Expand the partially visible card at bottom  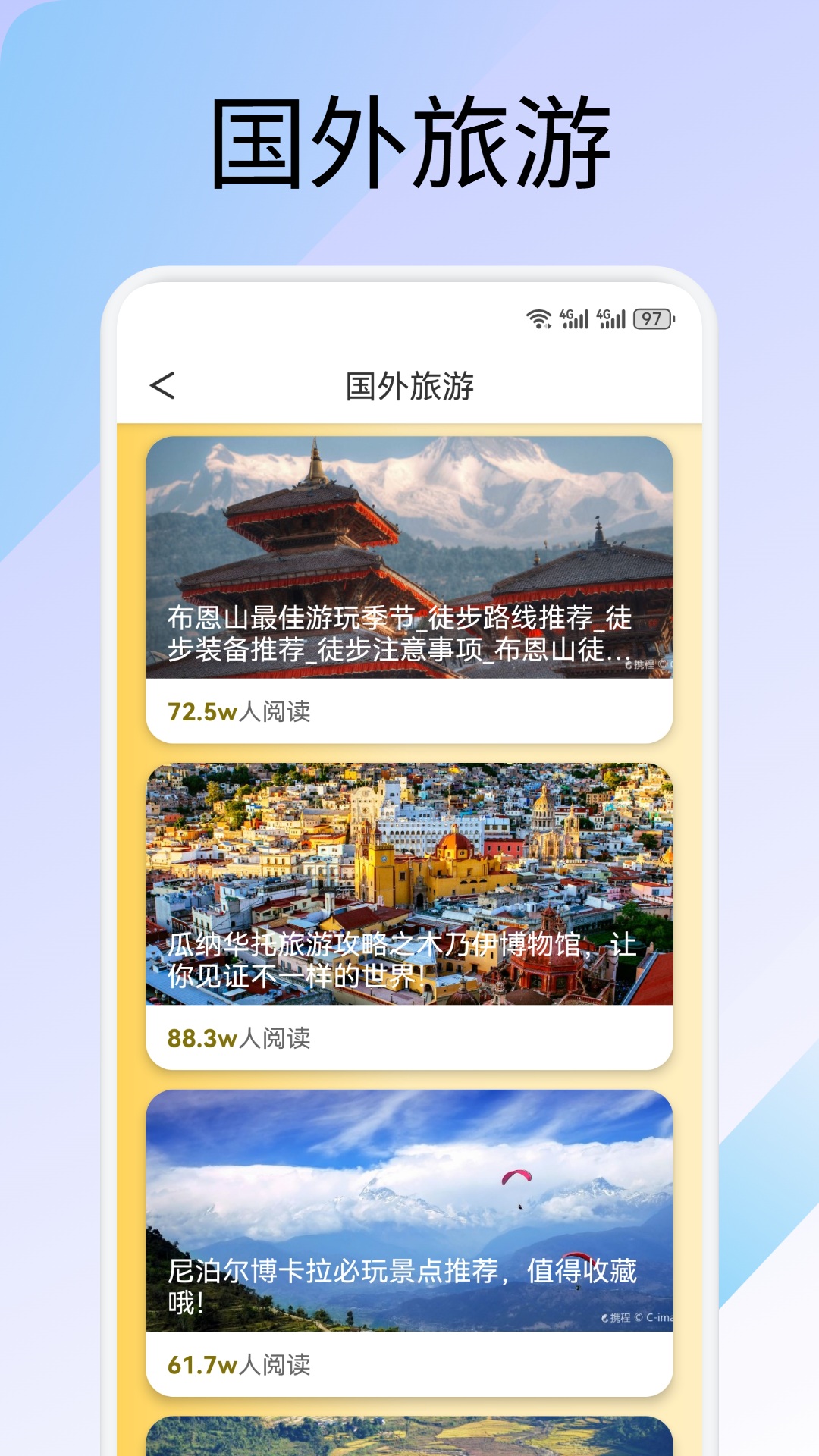click(x=409, y=1437)
